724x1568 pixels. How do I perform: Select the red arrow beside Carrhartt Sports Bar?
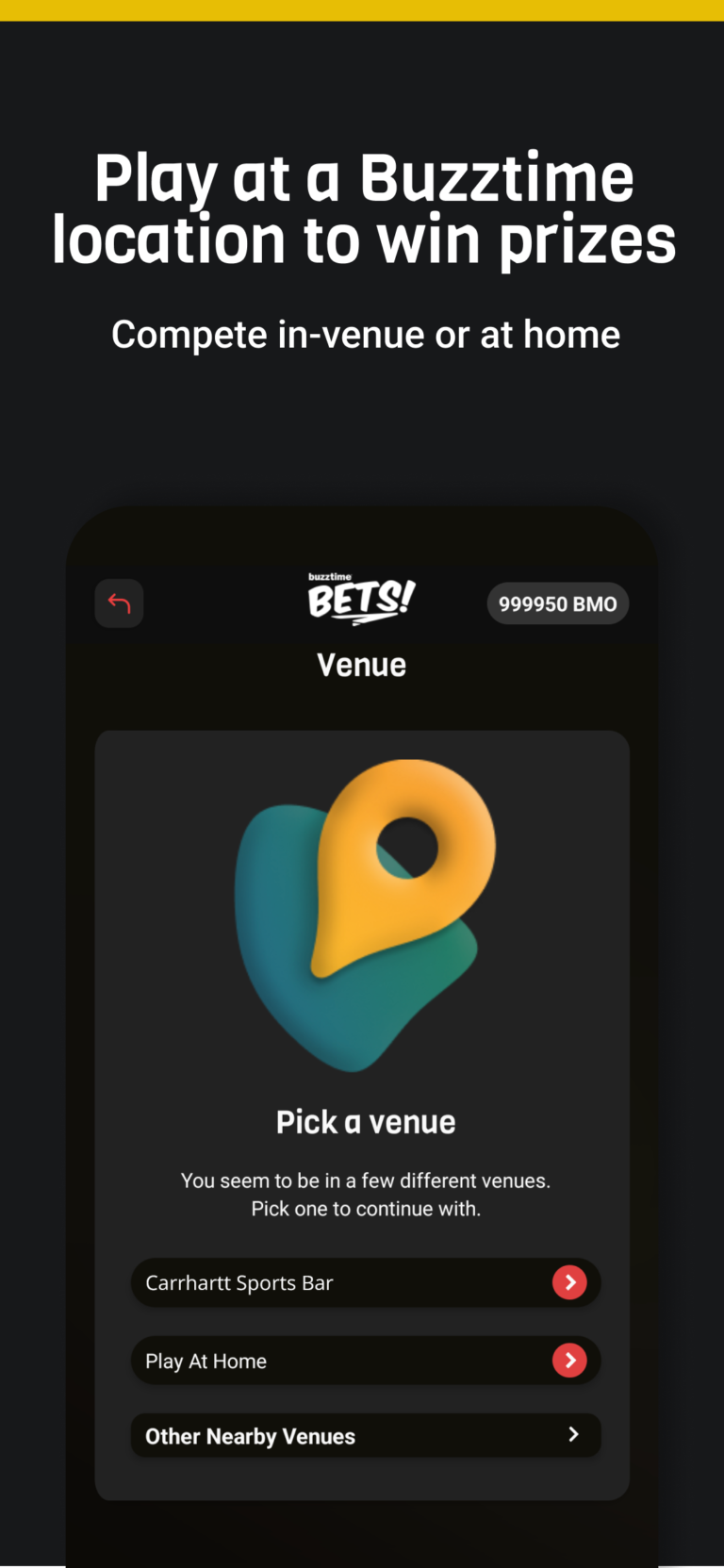click(x=570, y=1282)
